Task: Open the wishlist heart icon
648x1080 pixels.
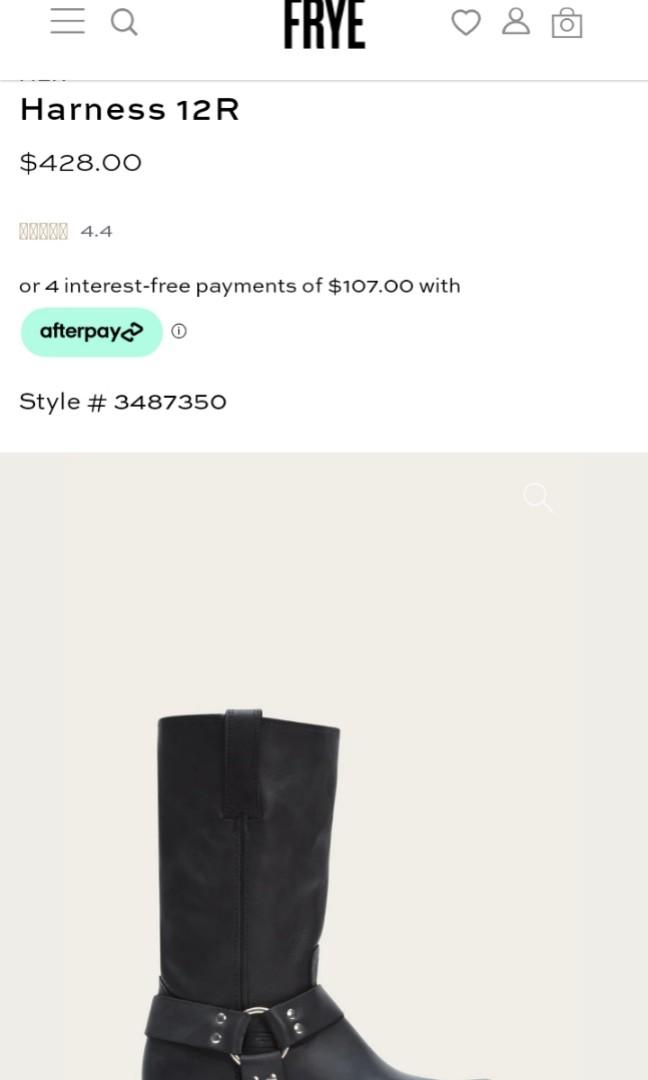Action: click(465, 22)
